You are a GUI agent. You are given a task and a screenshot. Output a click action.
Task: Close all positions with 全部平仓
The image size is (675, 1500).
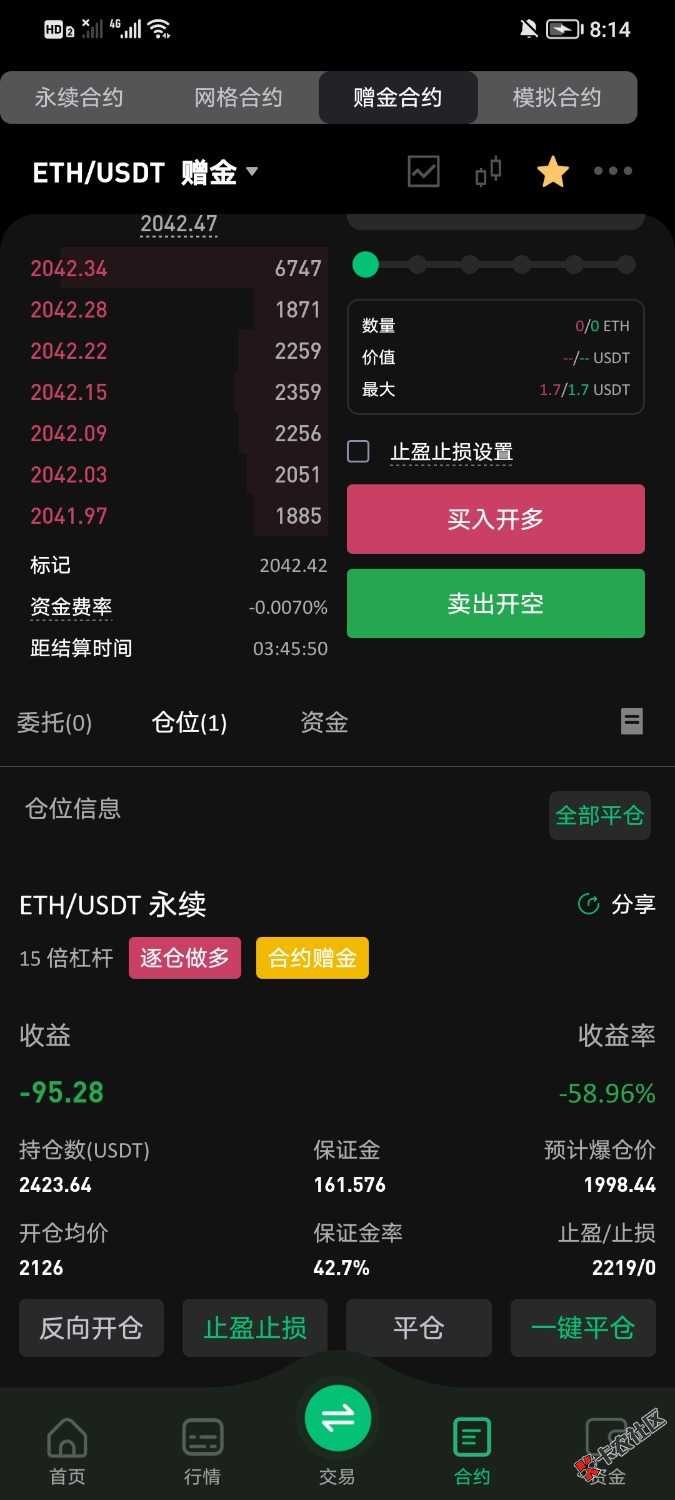click(x=599, y=815)
